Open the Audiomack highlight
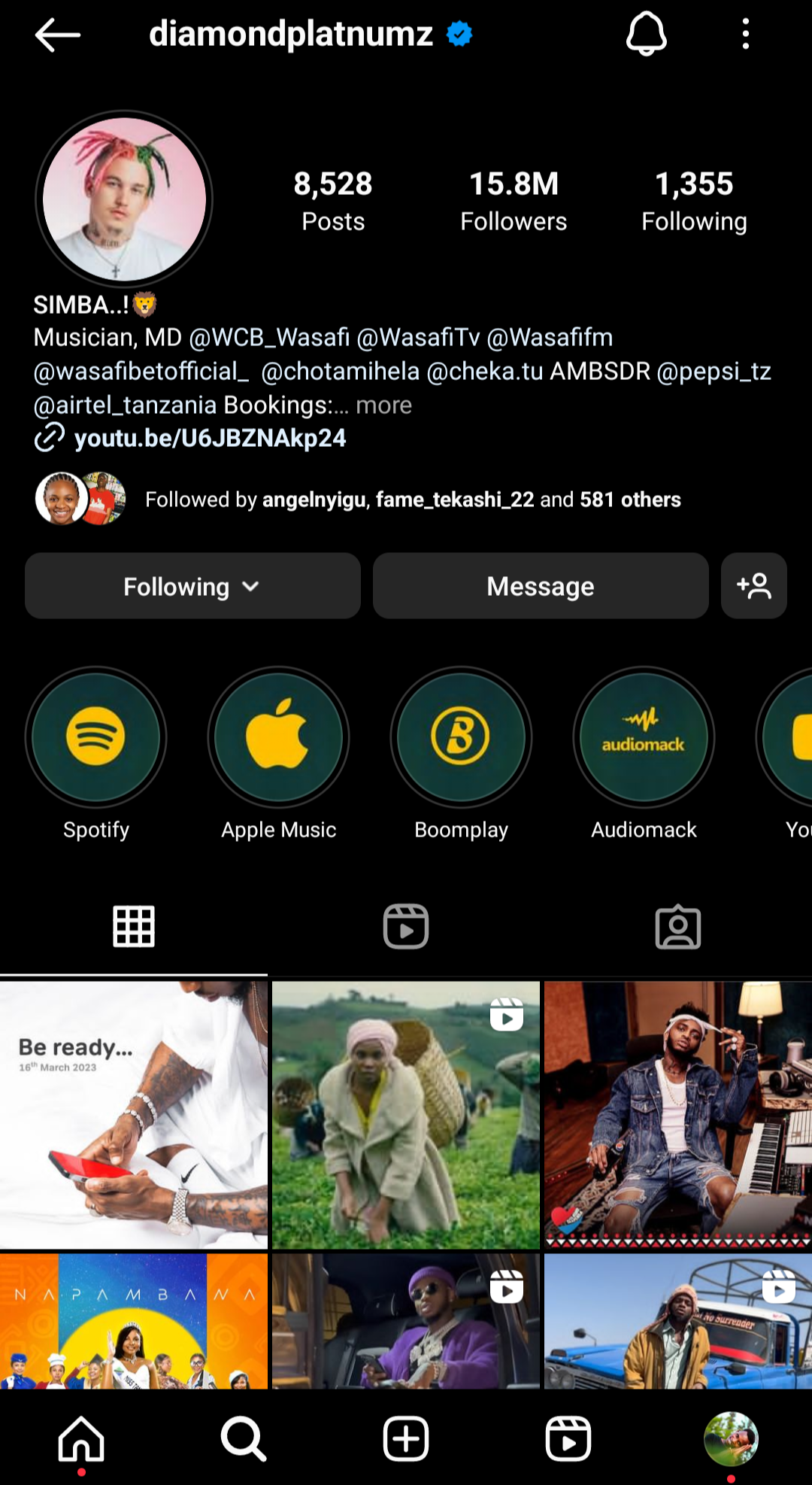Viewport: 812px width, 1485px height. [x=644, y=737]
